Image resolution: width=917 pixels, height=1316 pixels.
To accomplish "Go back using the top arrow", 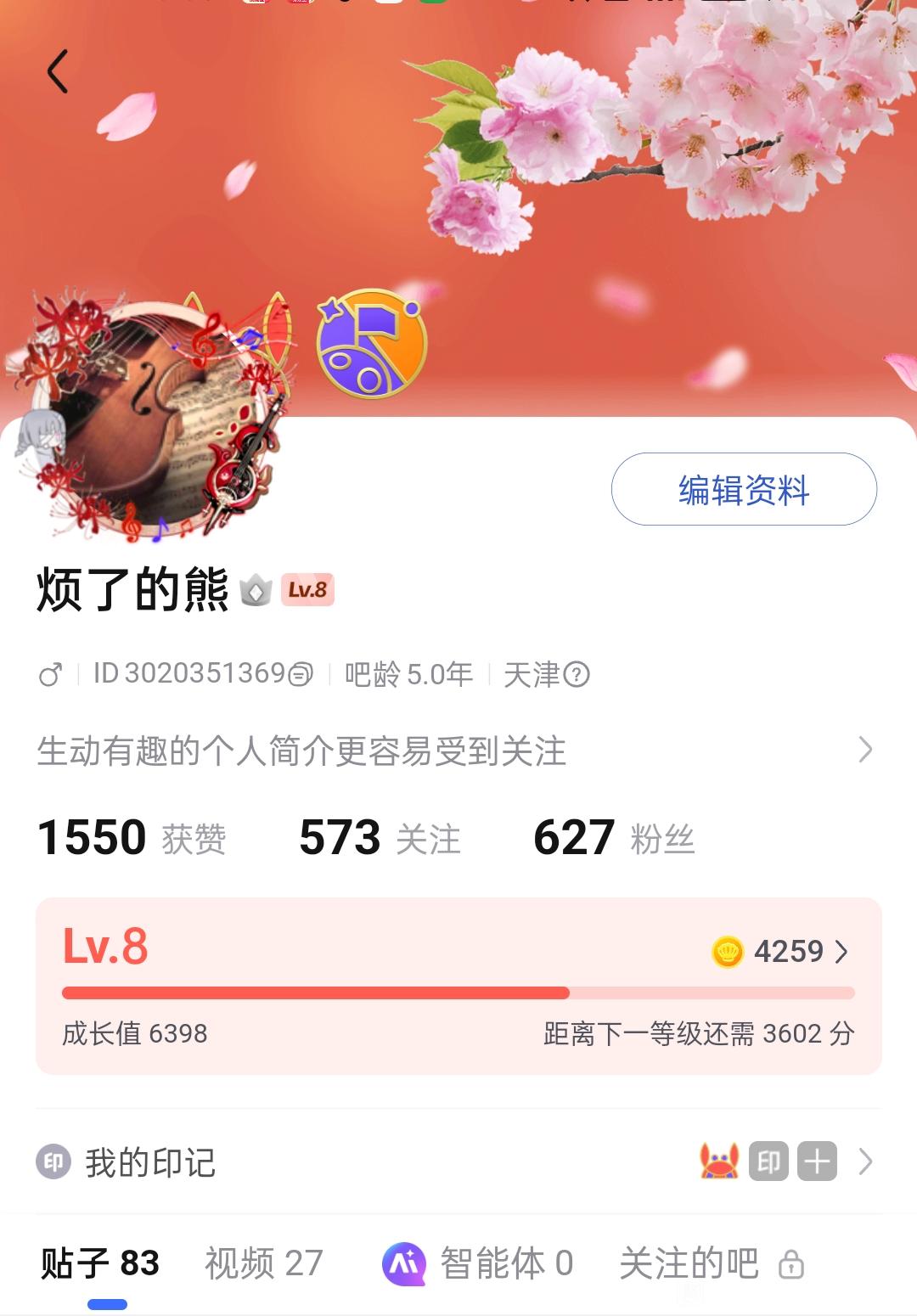I will (58, 71).
